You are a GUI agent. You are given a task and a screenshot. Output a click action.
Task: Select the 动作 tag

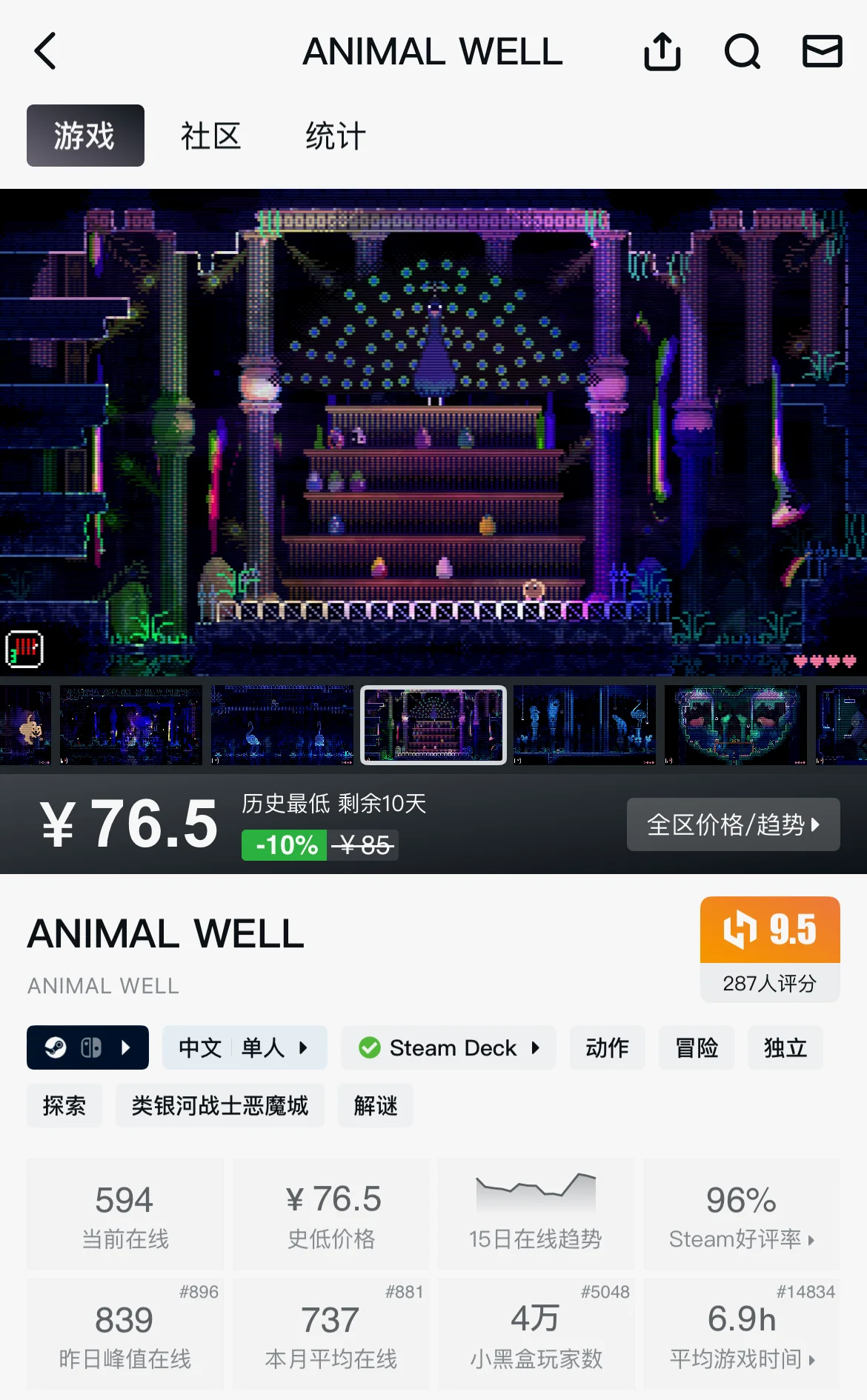coord(607,1047)
